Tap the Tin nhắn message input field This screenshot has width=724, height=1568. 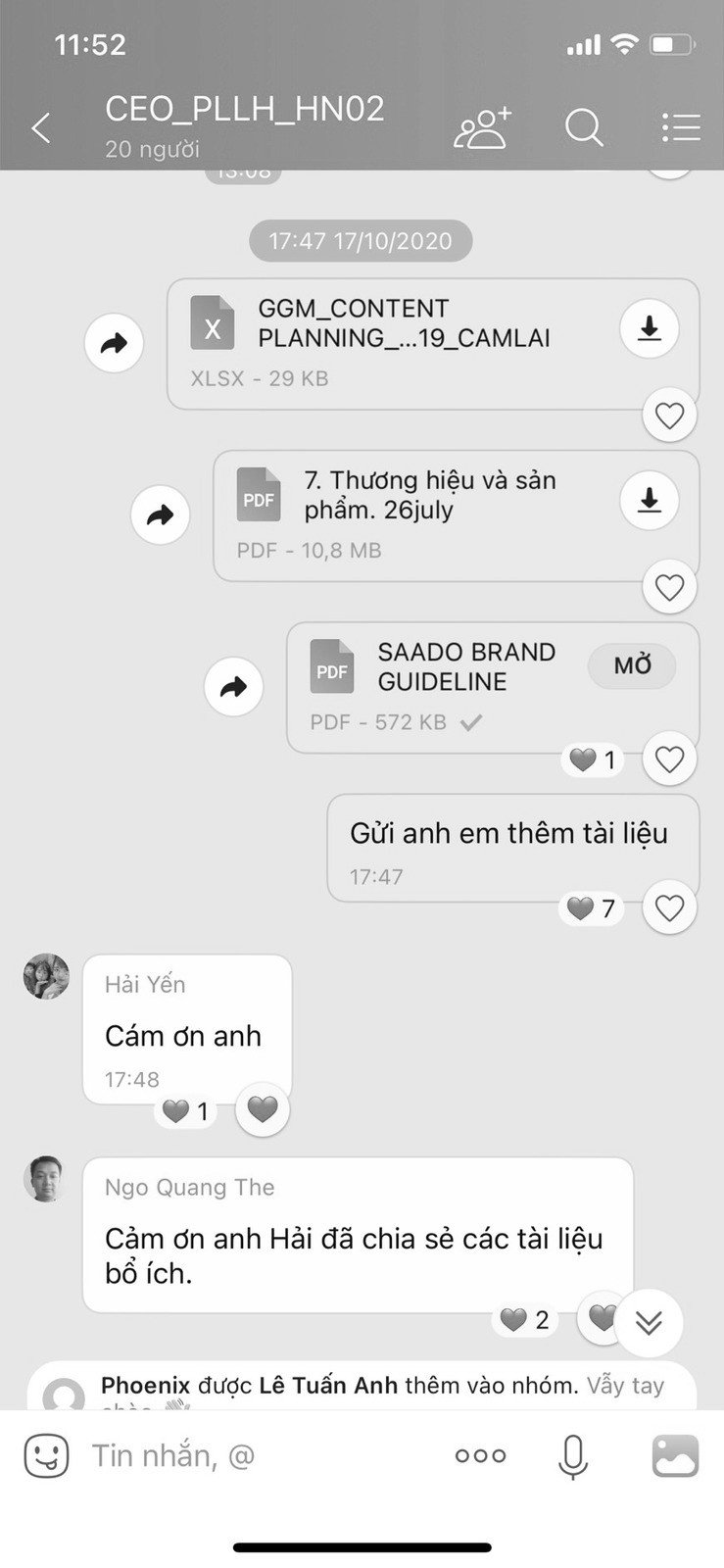coord(255,1455)
